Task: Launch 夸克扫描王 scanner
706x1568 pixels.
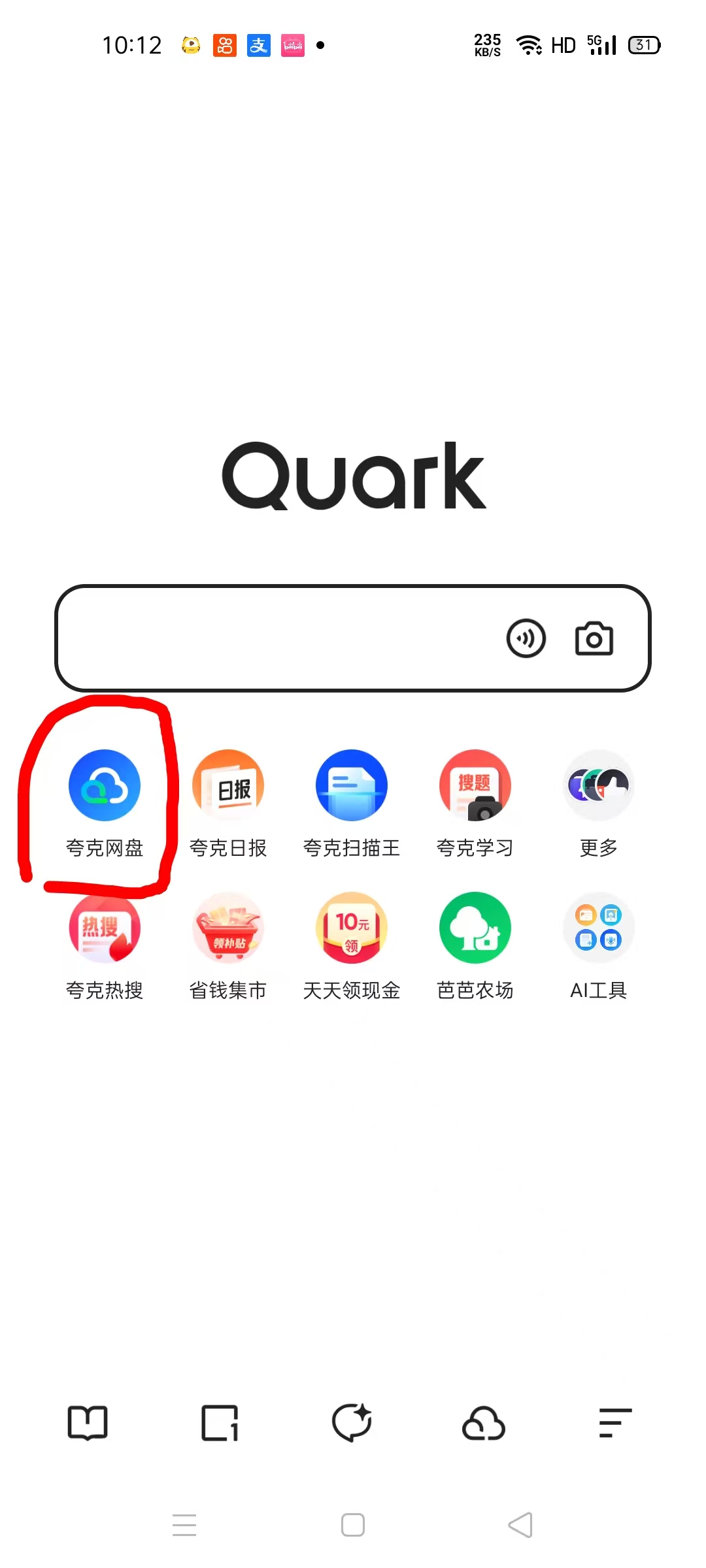Action: coord(351,786)
